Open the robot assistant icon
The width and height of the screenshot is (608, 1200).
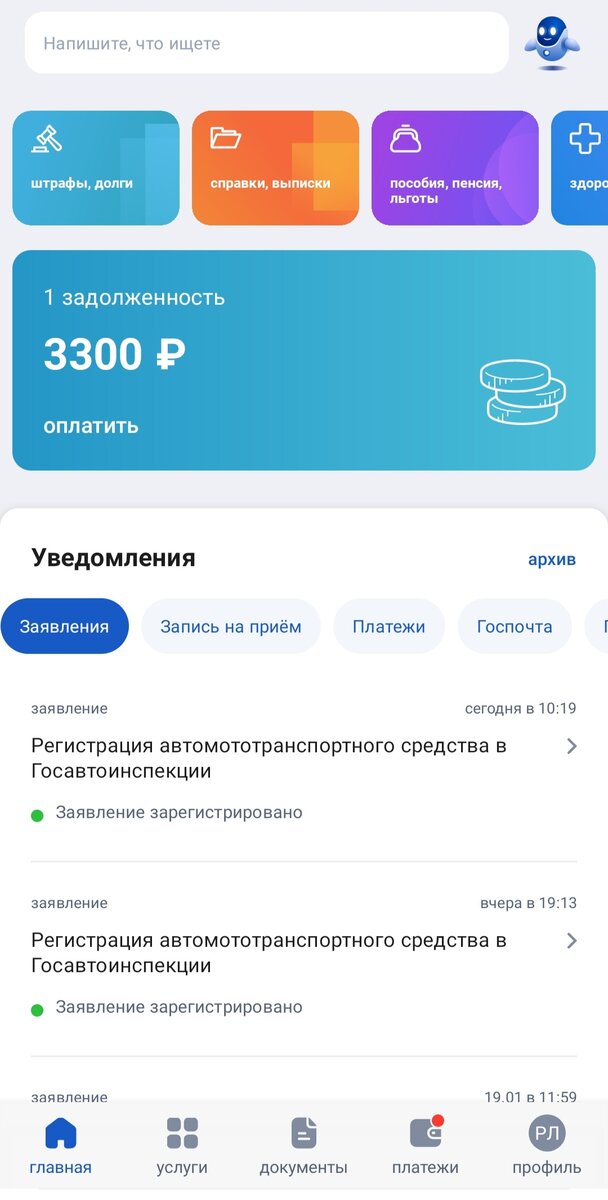[x=552, y=43]
